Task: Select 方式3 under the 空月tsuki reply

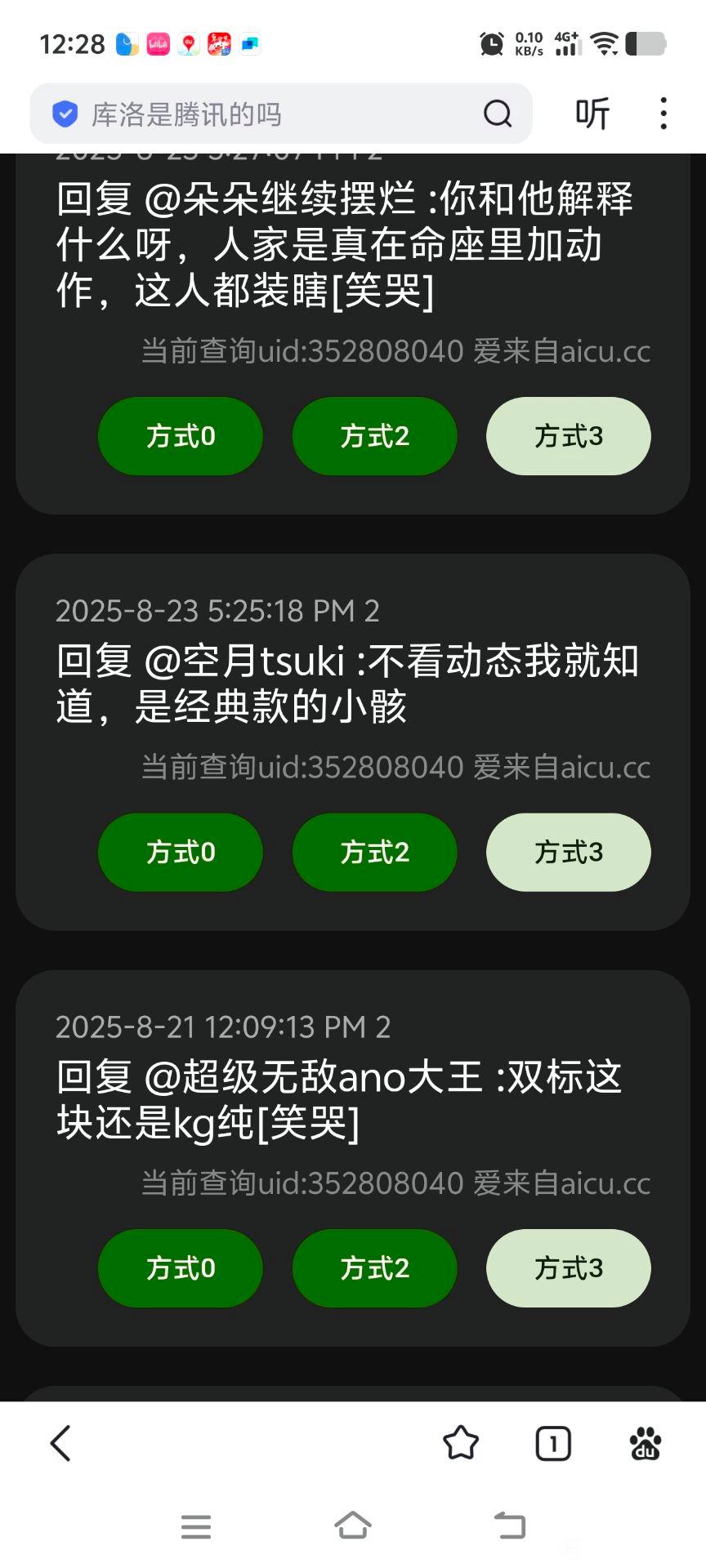Action: coord(569,853)
